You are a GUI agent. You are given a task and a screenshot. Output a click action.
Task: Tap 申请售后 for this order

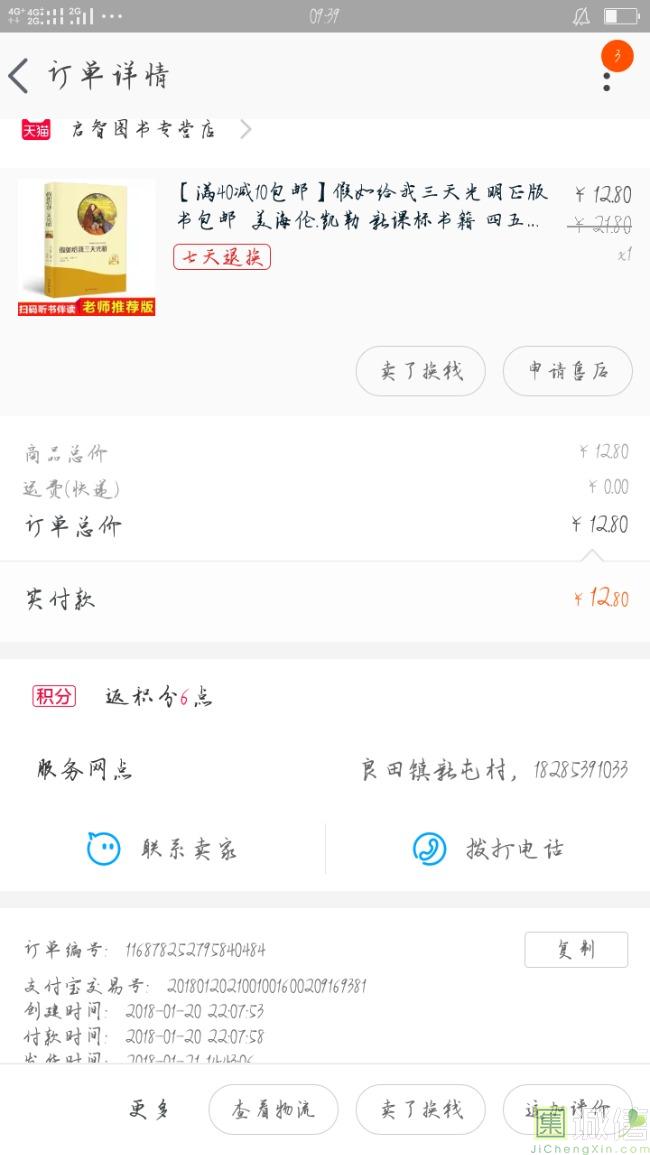pyautogui.click(x=567, y=372)
